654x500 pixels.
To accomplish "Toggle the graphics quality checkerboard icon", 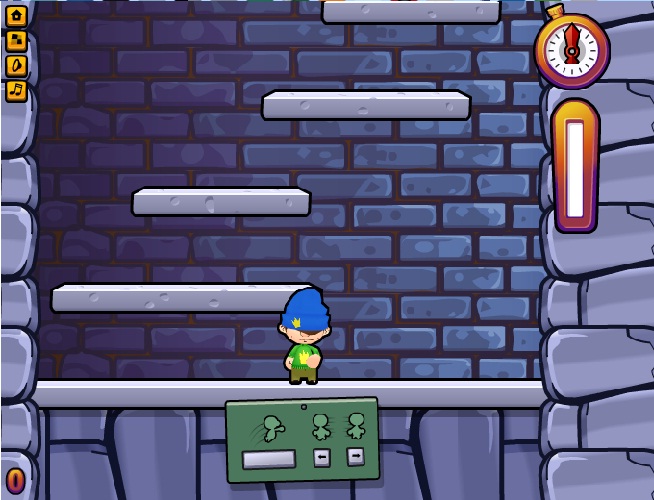I will click(x=16, y=40).
